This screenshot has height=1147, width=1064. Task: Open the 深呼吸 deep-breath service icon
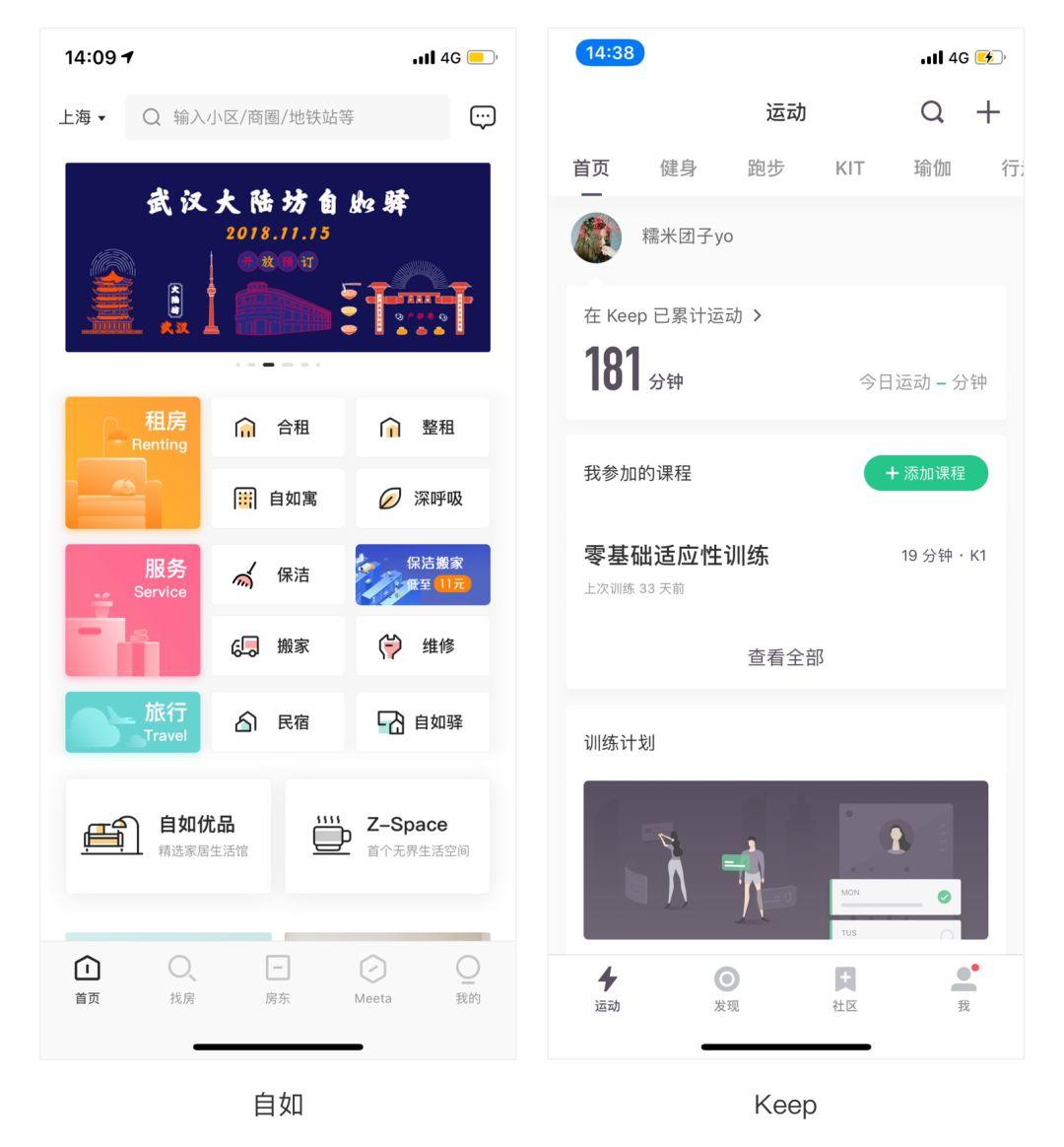390,499
